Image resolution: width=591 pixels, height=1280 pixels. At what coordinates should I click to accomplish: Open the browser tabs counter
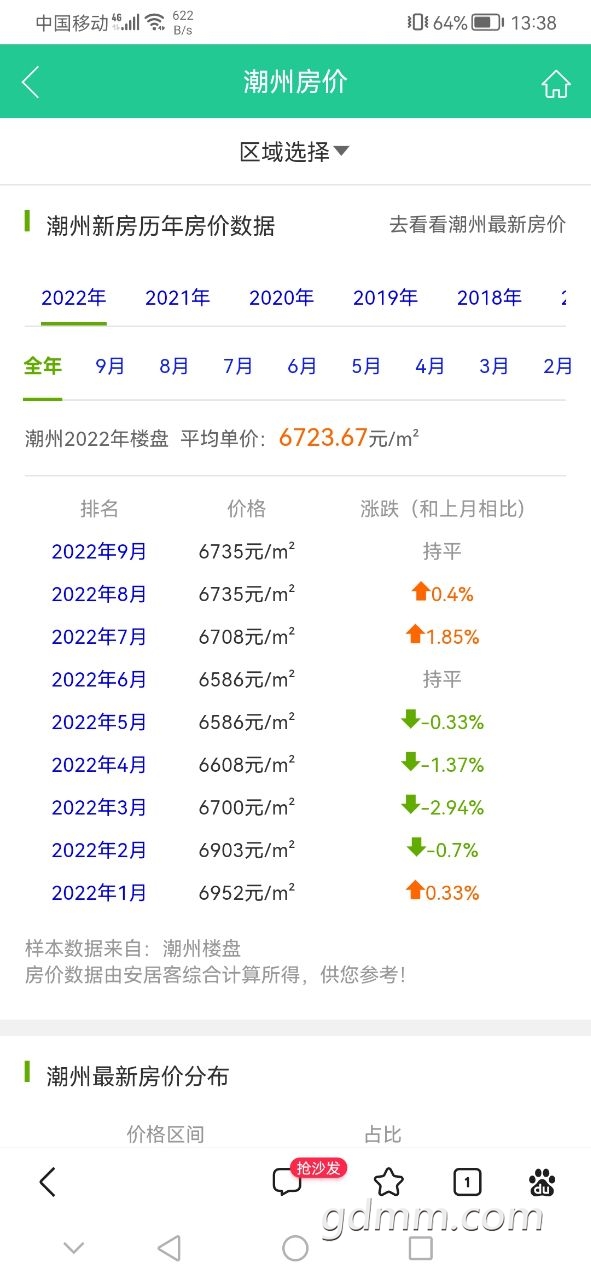coord(467,1183)
